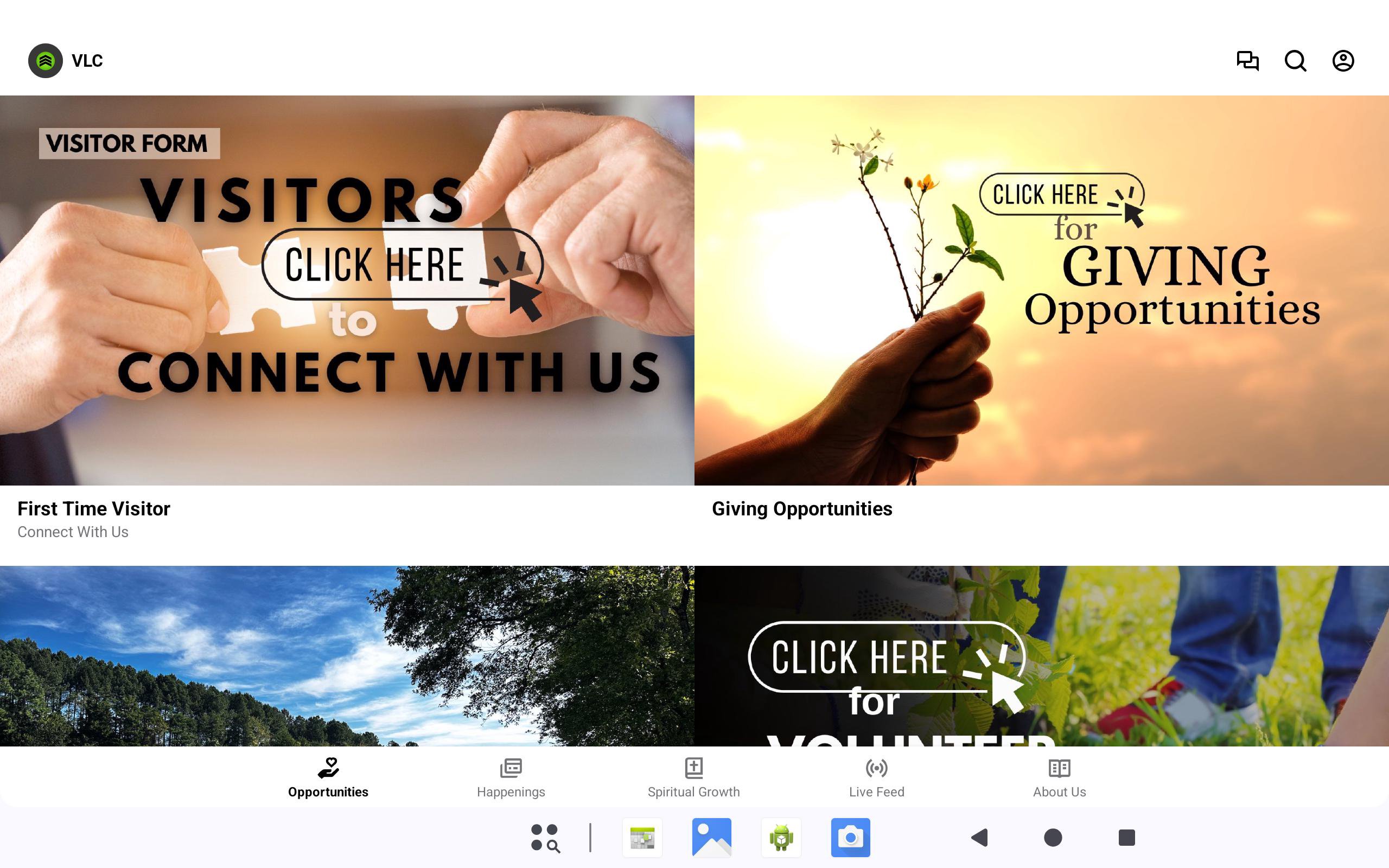1389x868 pixels.
Task: Go to the Live Feed tab
Action: [876, 777]
